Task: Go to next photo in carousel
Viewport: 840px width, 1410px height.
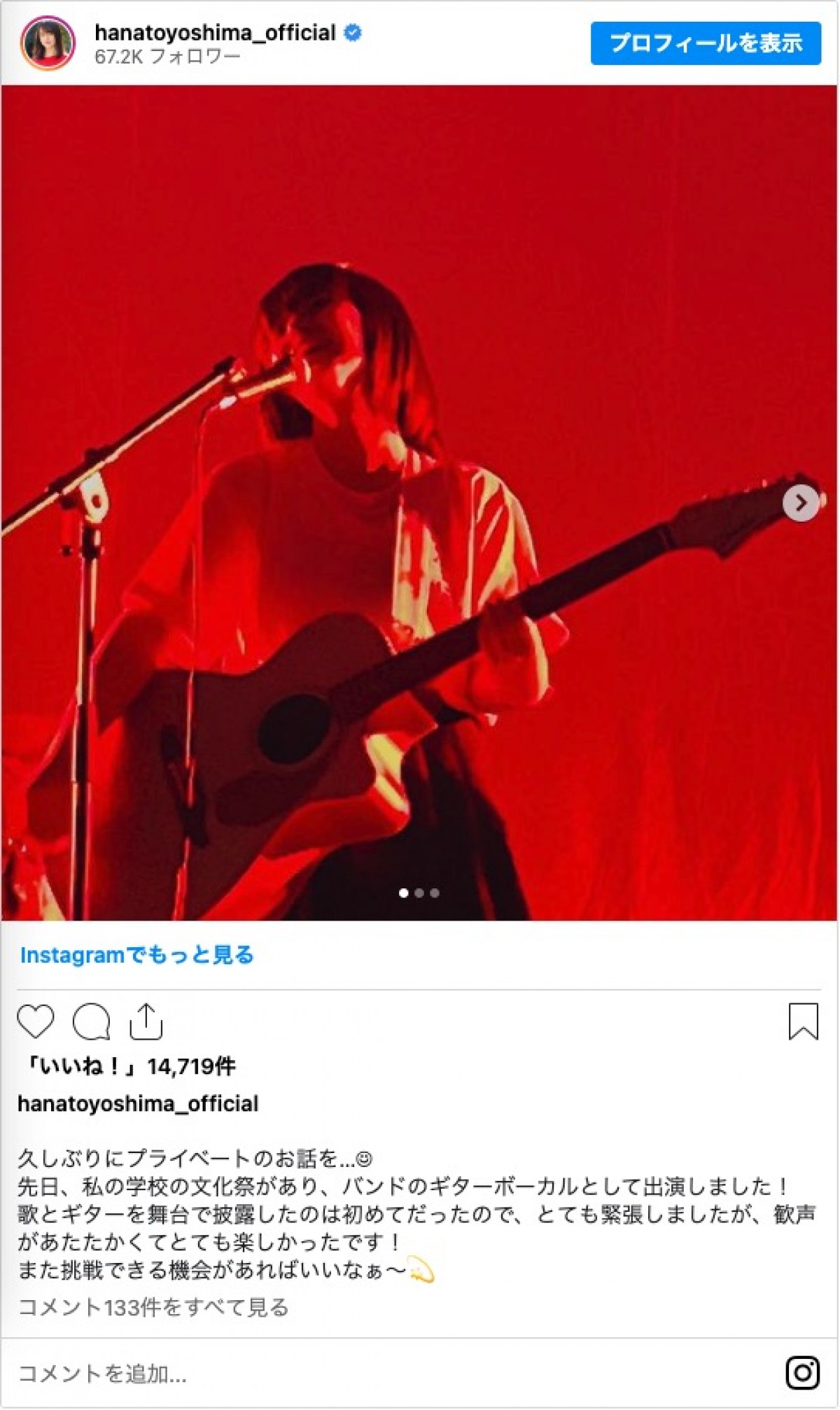Action: pos(801,503)
